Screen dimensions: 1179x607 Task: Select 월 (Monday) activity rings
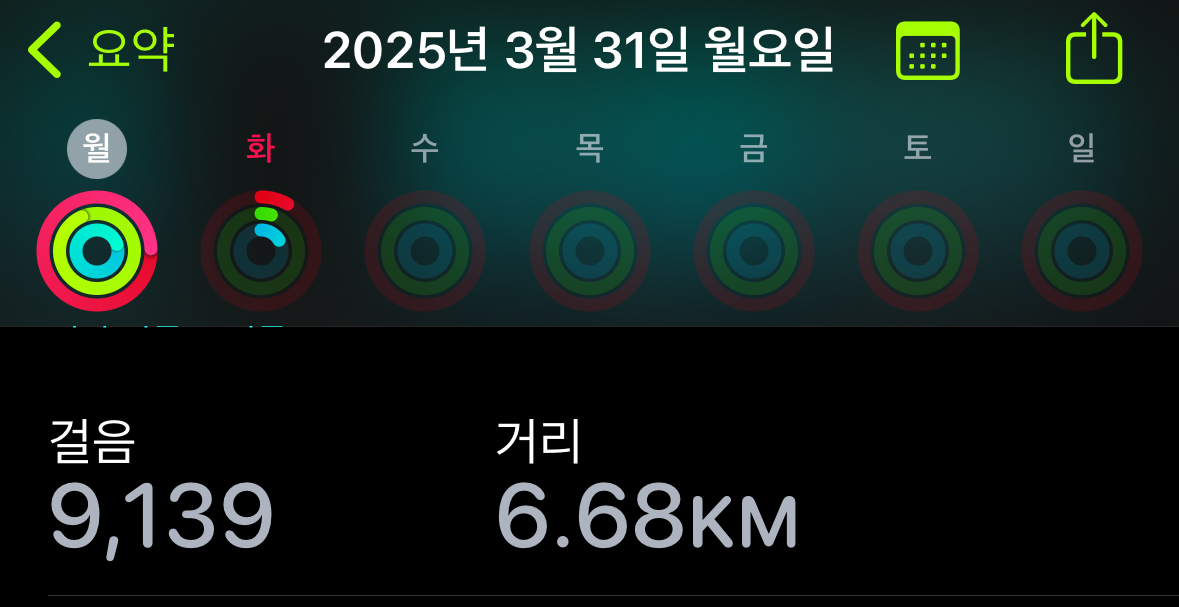click(x=97, y=250)
